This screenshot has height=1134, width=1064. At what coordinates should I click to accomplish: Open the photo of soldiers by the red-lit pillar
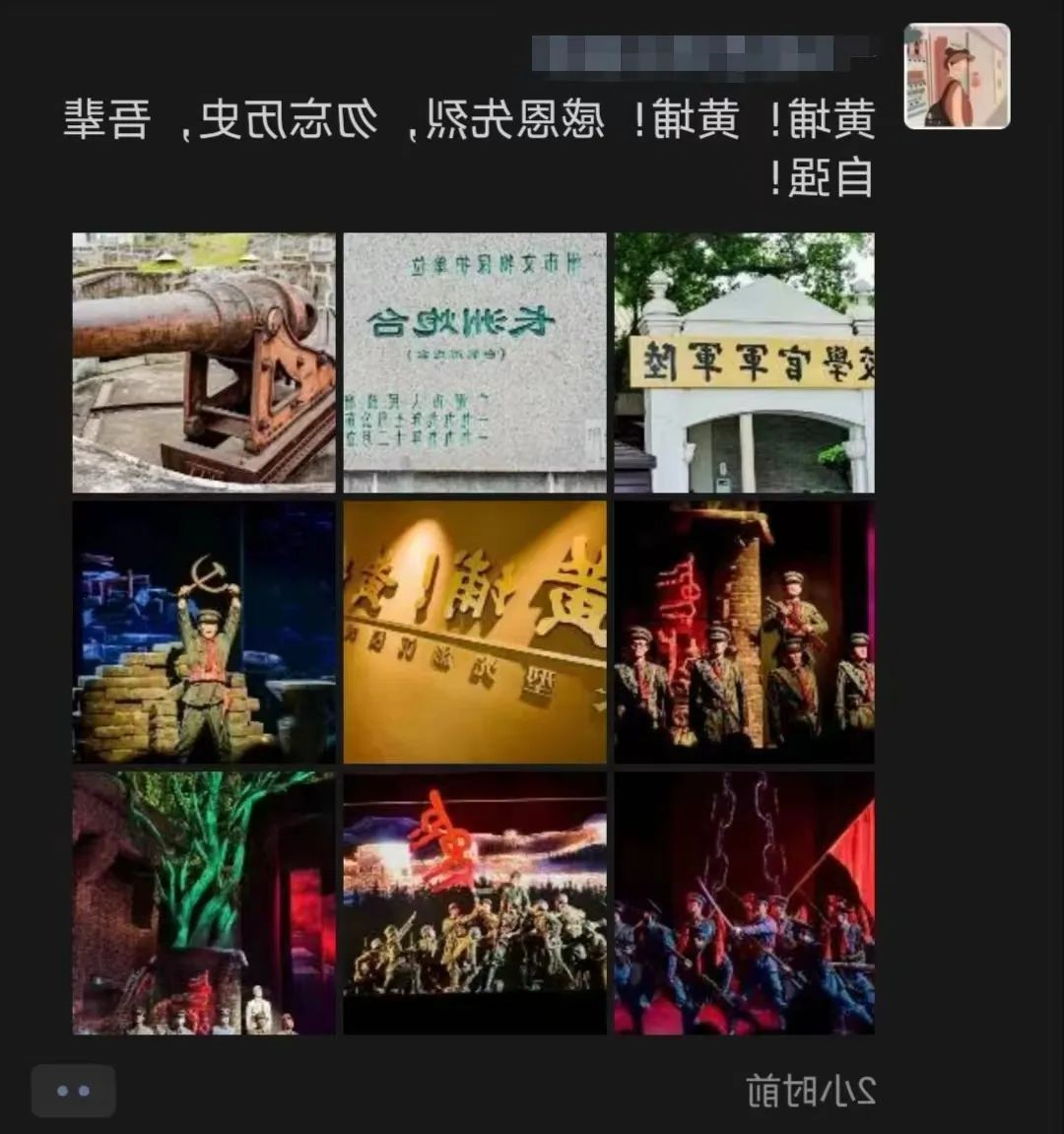744,632
